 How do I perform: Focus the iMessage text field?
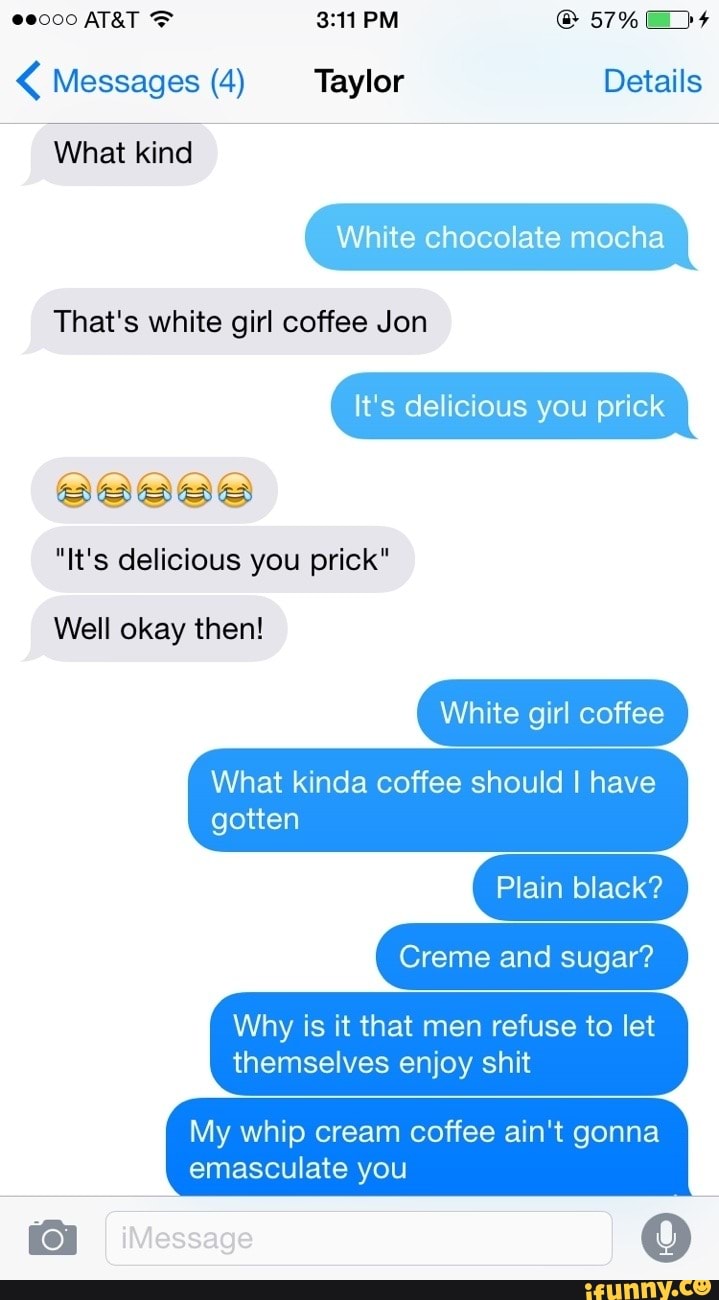(x=357, y=1238)
